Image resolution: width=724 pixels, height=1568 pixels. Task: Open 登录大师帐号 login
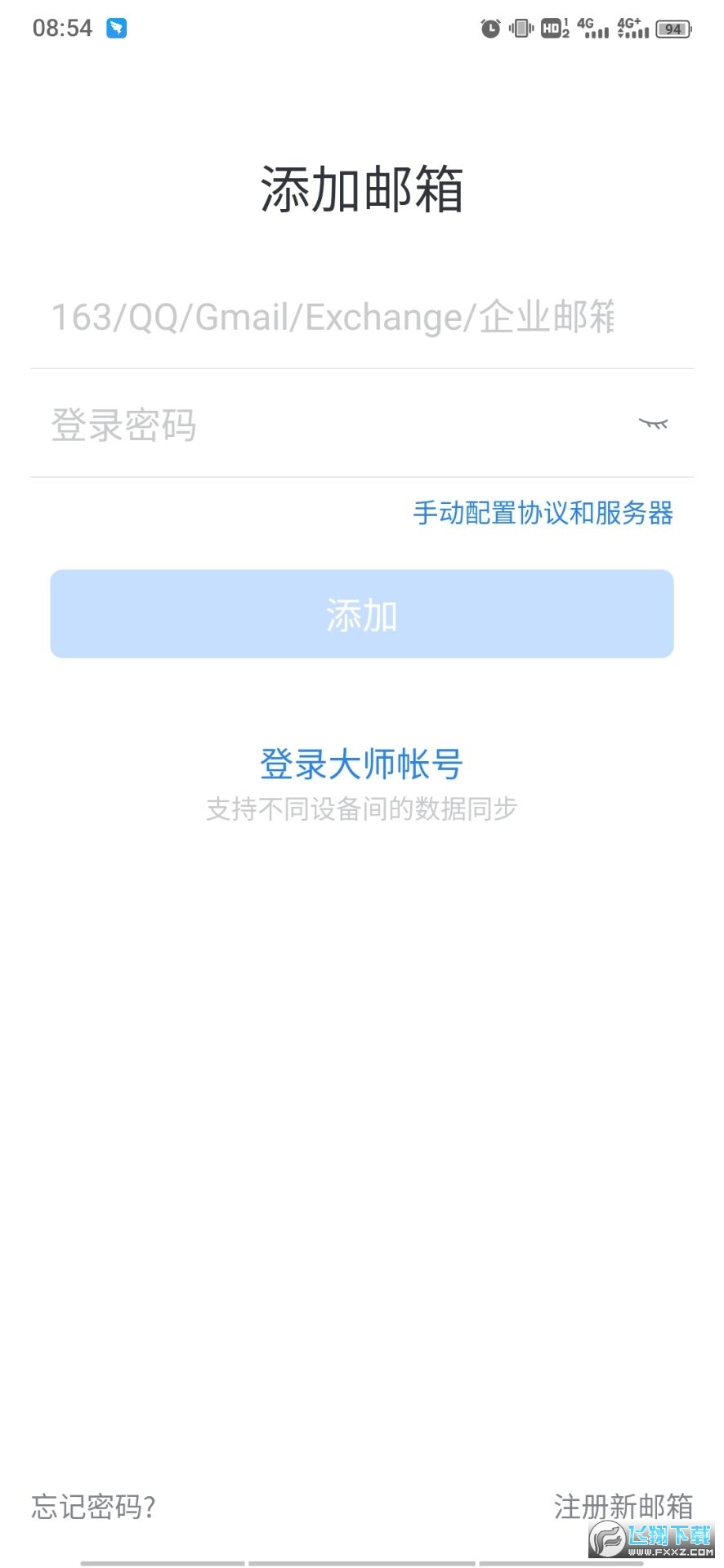point(362,764)
